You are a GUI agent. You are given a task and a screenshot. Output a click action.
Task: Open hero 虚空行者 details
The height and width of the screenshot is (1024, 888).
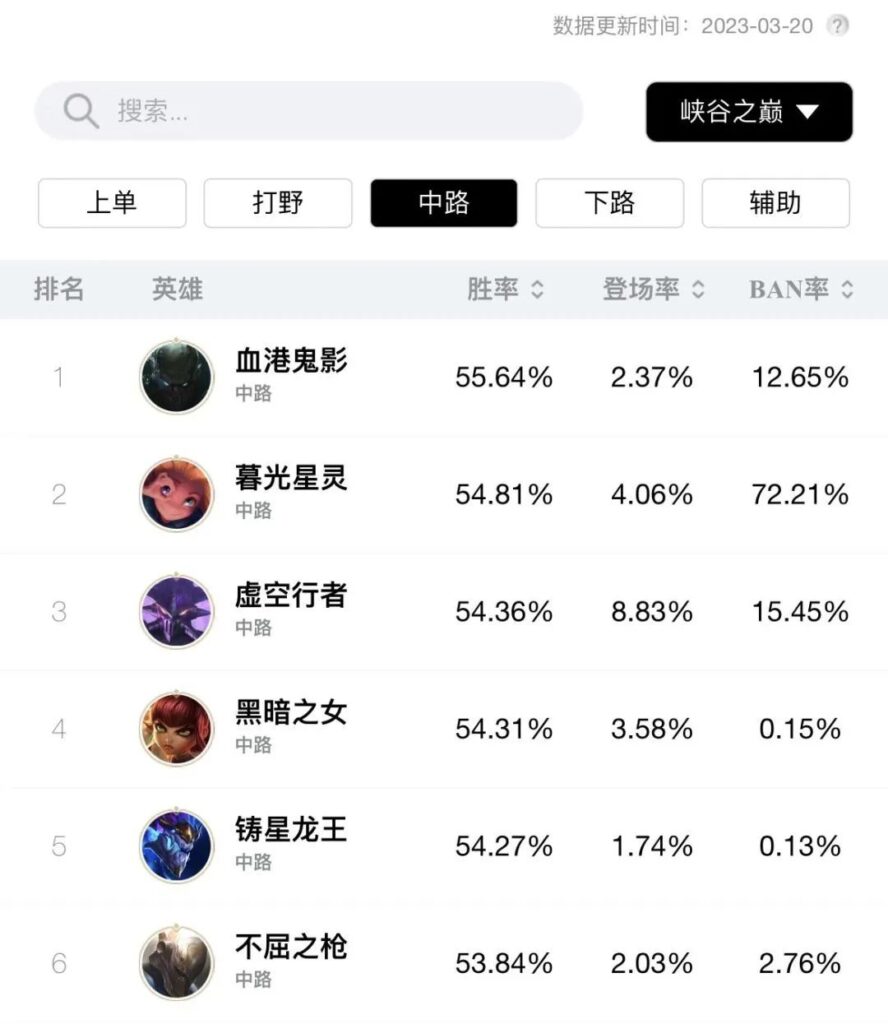pos(290,595)
